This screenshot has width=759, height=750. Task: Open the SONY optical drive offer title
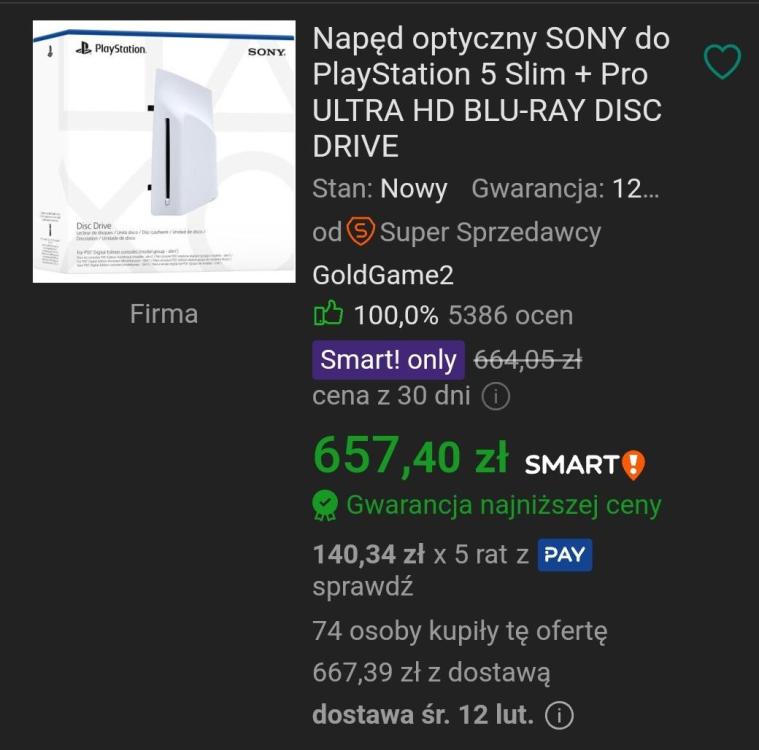[490, 92]
